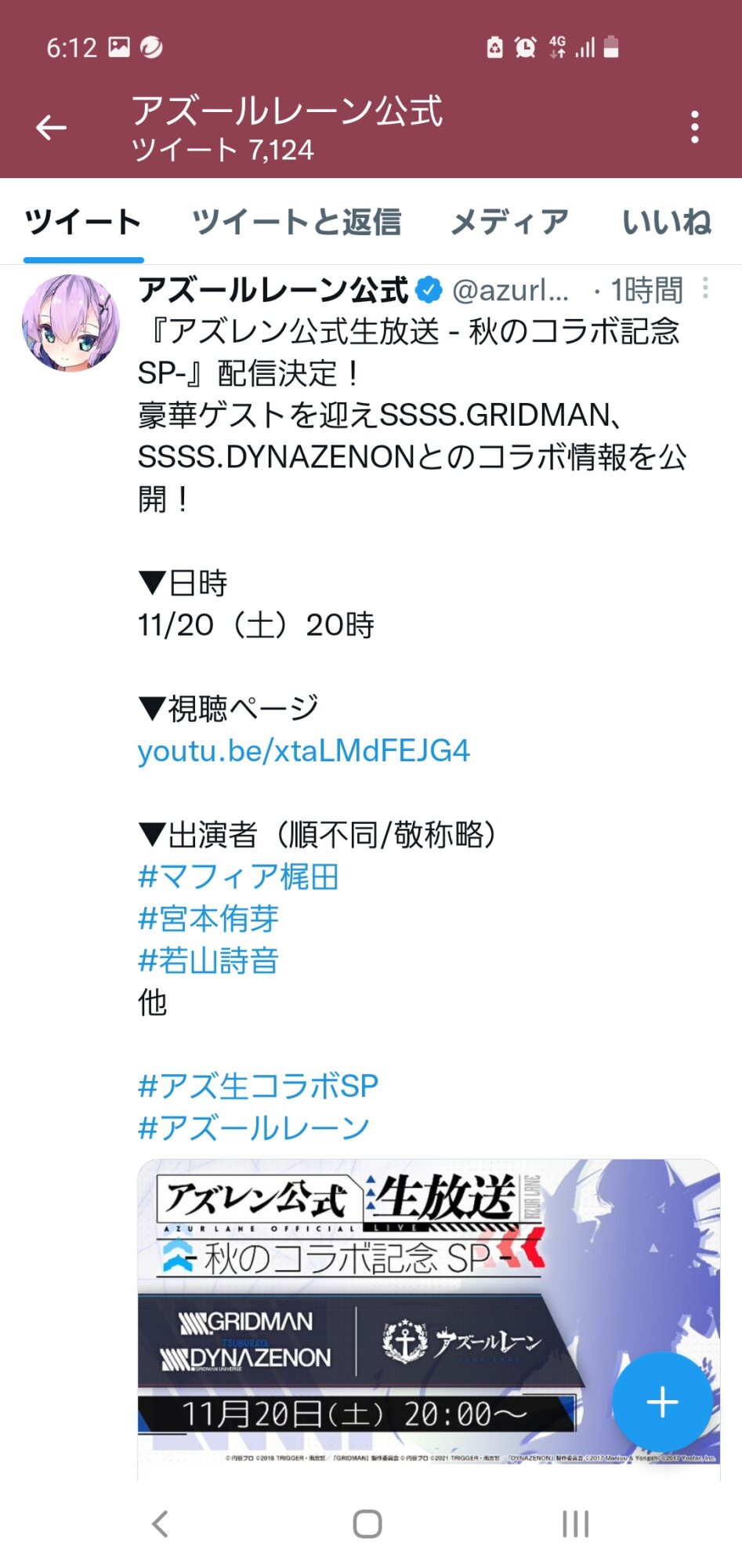This screenshot has height=1568, width=742.
Task: Open the #アズールレーン hashtag
Action: 253,1128
